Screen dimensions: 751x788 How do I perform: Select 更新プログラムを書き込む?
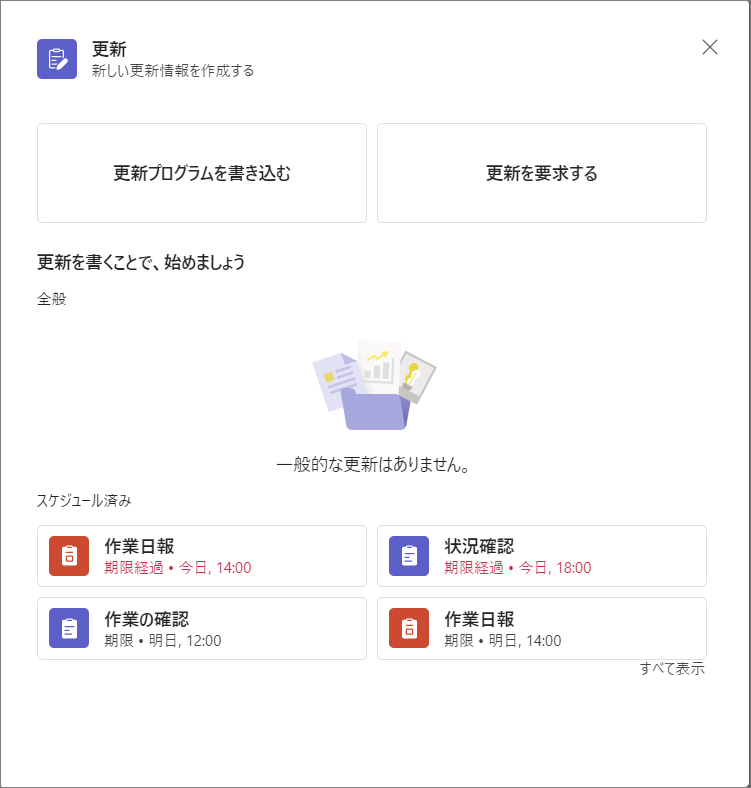pos(202,173)
